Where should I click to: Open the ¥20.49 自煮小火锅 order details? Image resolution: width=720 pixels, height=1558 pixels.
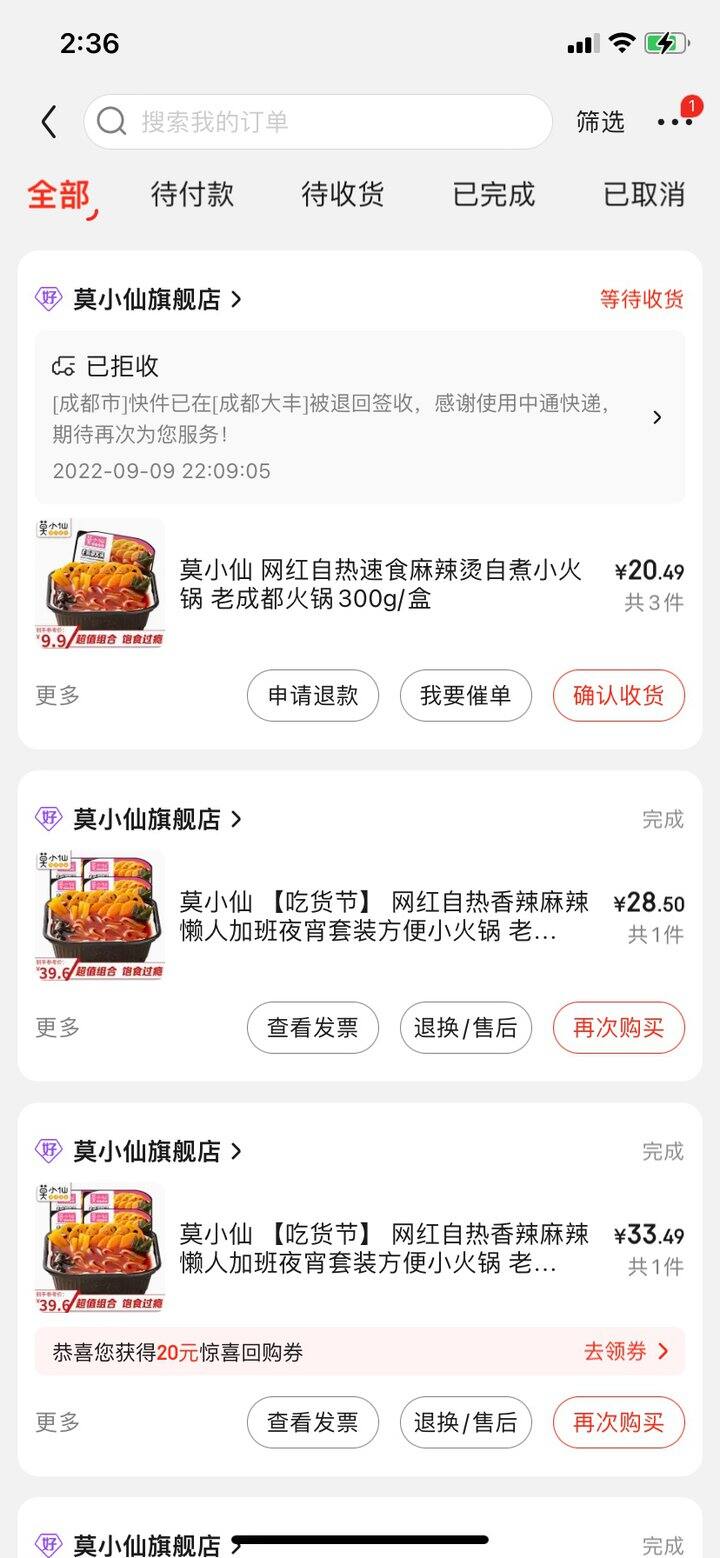pyautogui.click(x=360, y=585)
